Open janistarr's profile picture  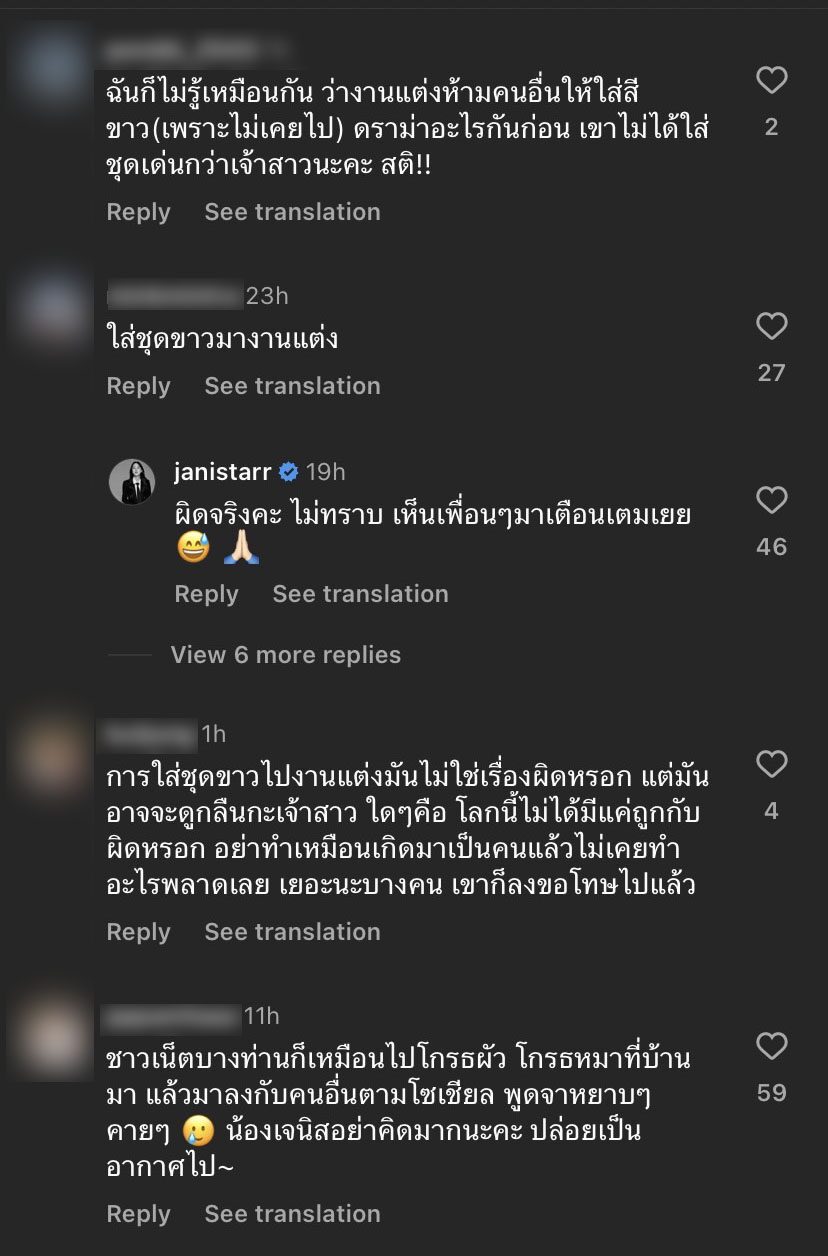130,482
